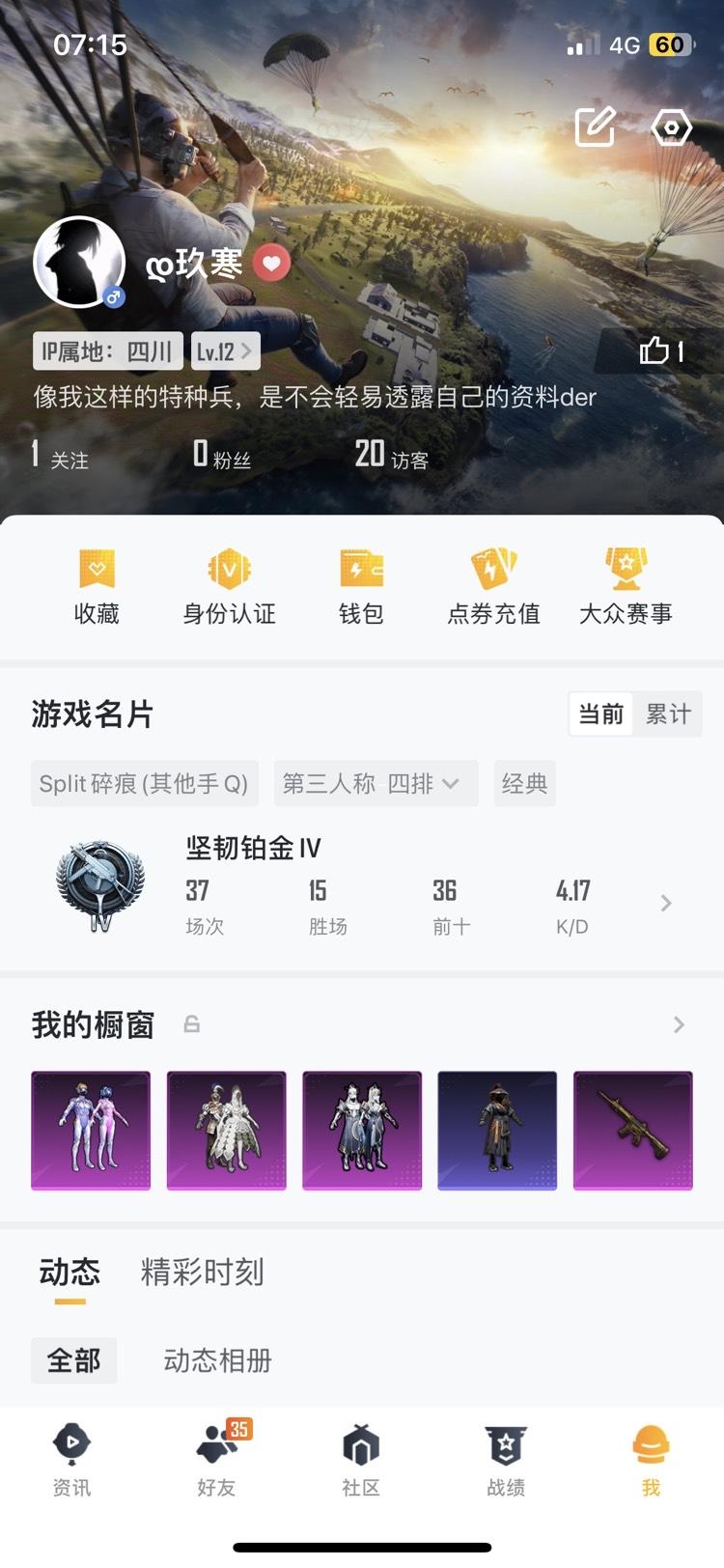Open the 第三人称 四排 mode dropdown
724x1568 pixels.
(x=375, y=783)
